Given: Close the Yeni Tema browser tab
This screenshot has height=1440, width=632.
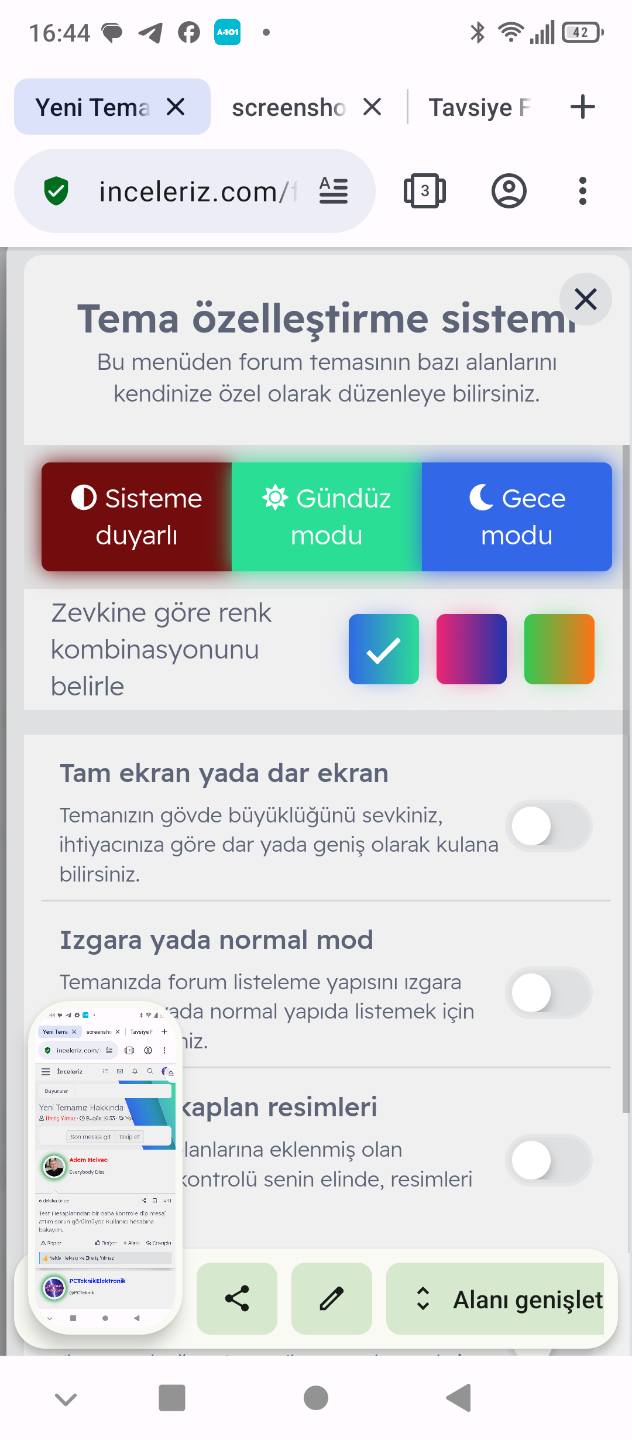Looking at the screenshot, I should 175,107.
